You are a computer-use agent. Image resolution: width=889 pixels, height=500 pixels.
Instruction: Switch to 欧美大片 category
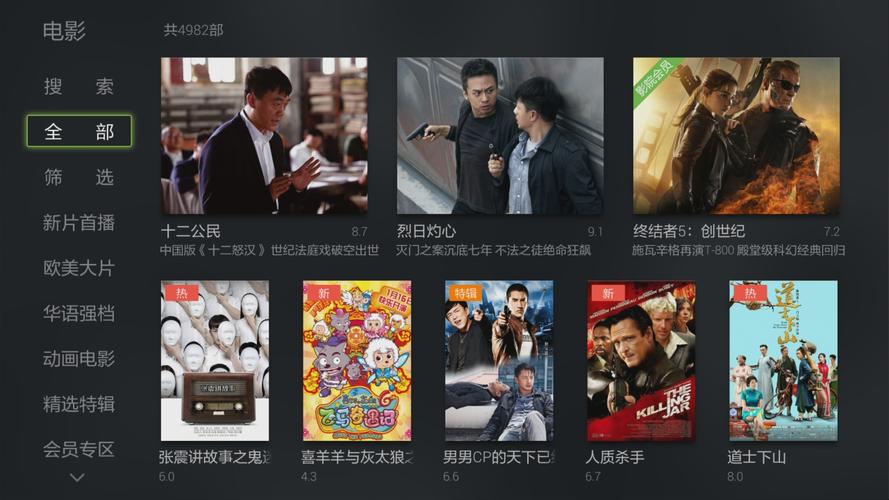(79, 268)
